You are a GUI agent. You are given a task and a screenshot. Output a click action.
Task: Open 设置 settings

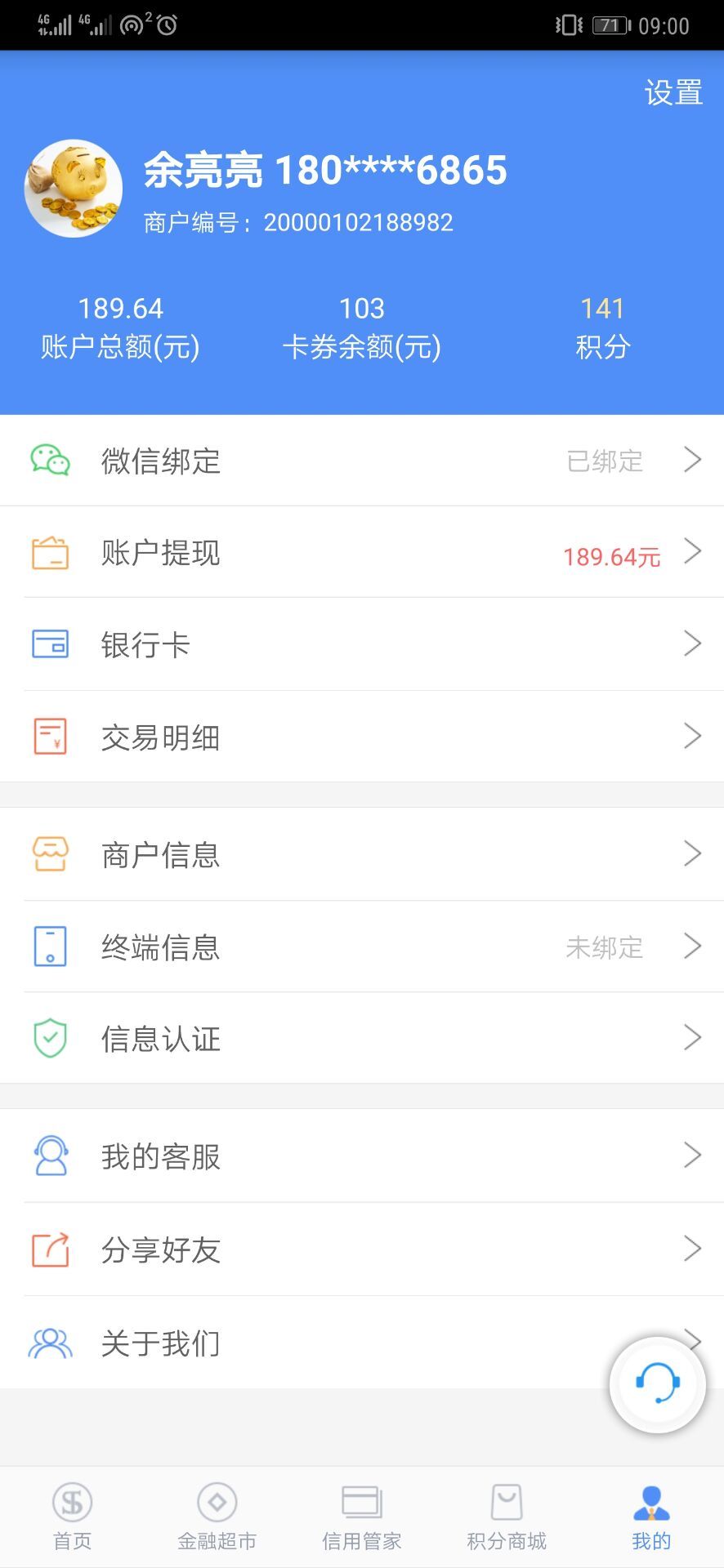[x=673, y=93]
